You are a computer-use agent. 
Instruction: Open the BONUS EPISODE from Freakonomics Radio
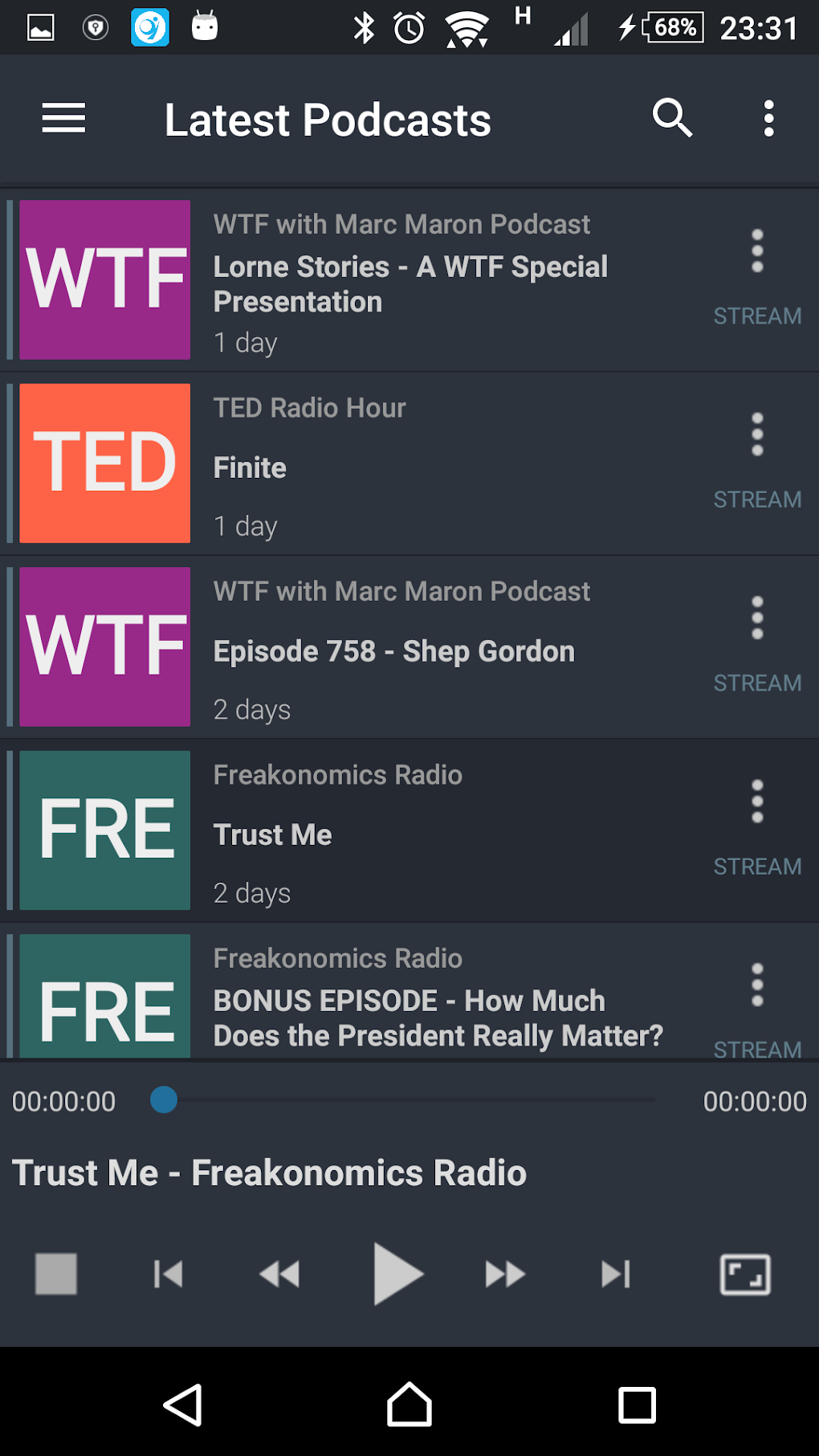click(x=438, y=1018)
